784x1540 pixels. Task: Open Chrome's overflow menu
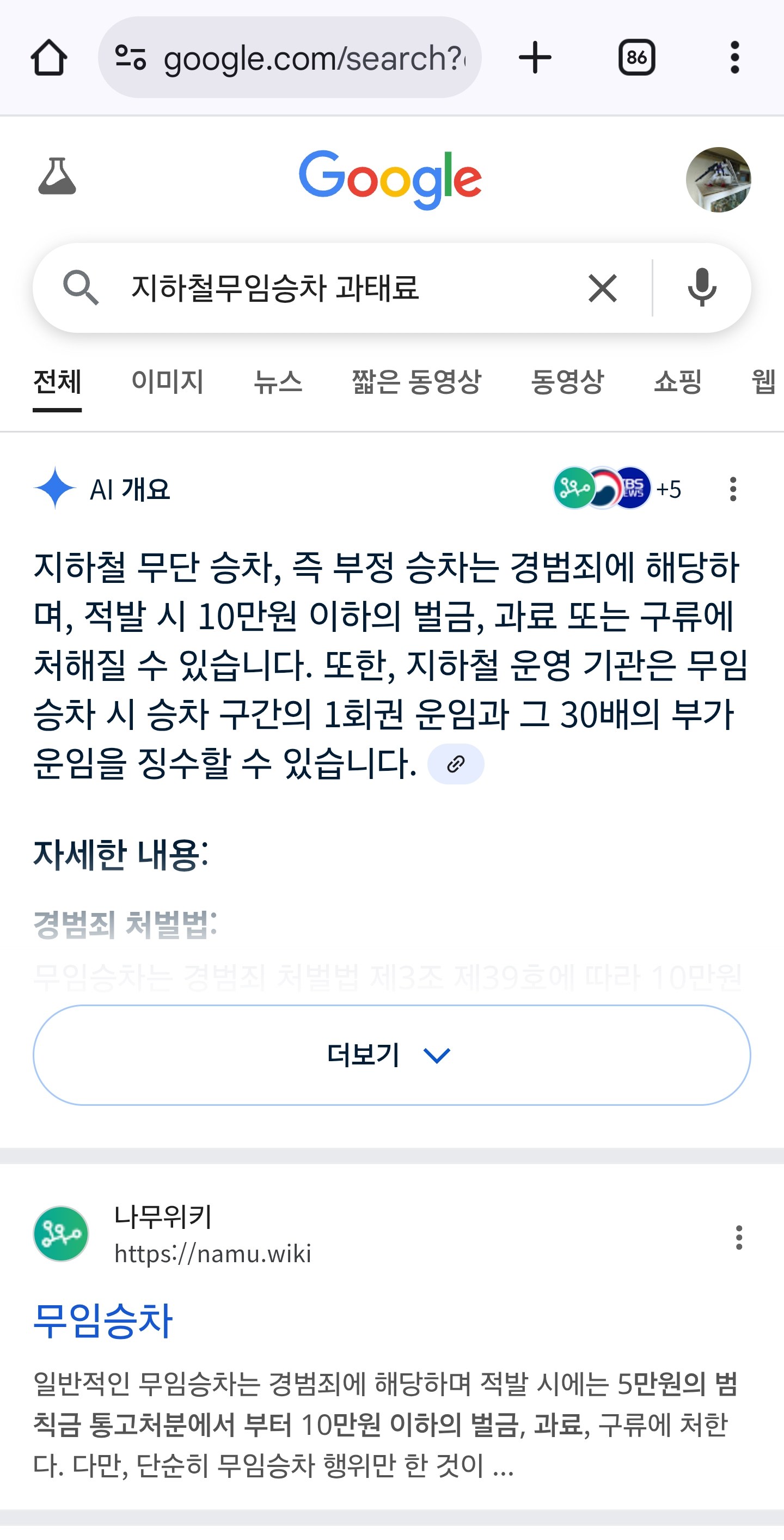(734, 58)
